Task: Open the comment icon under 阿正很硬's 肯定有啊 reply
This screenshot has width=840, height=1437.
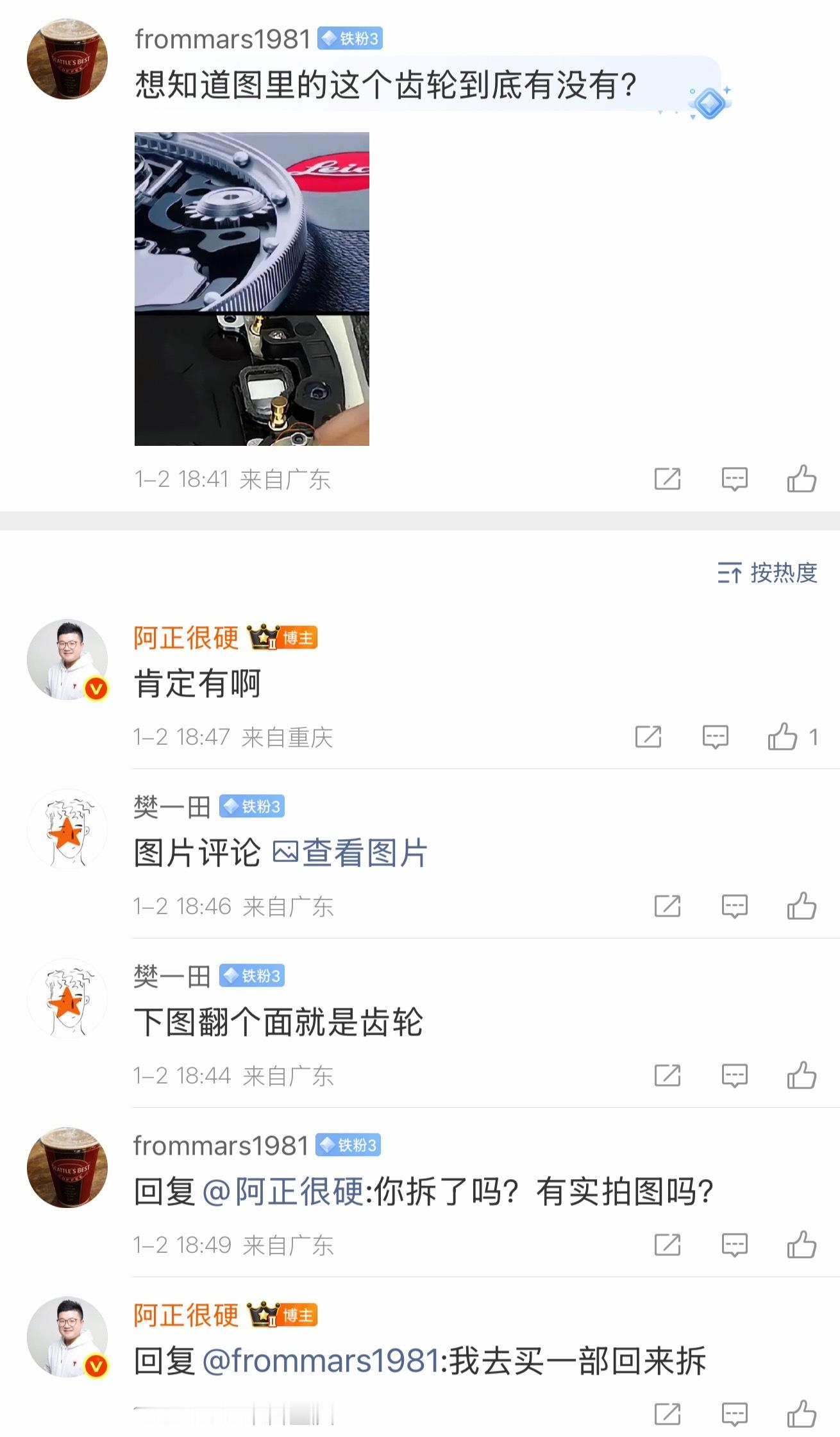Action: [x=715, y=736]
